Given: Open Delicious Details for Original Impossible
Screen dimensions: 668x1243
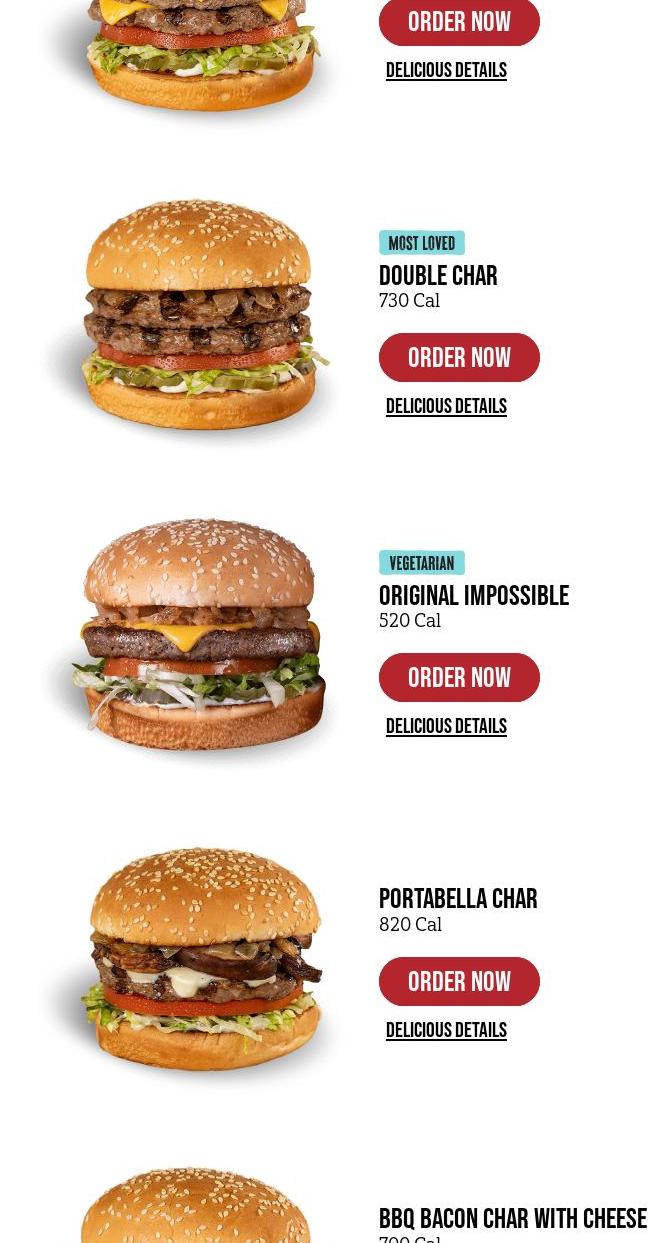Looking at the screenshot, I should click(x=446, y=726).
